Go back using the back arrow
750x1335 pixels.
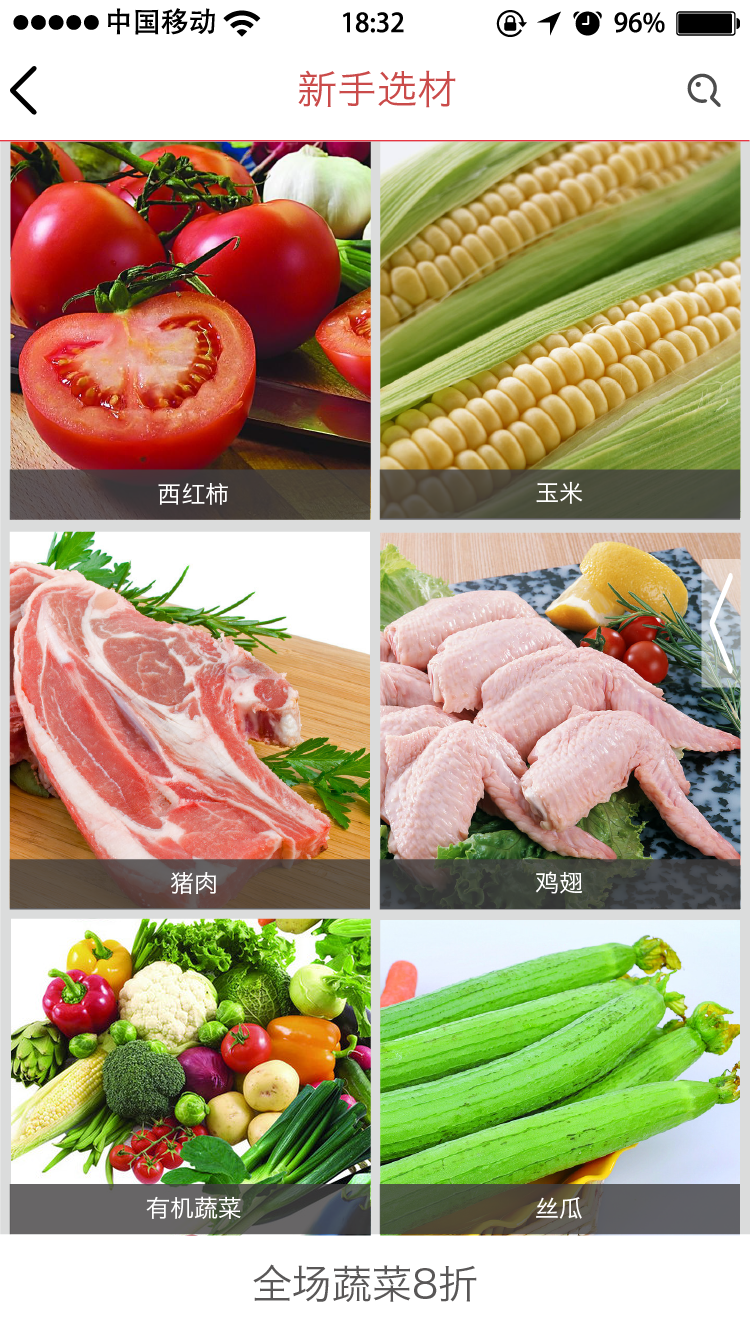click(x=24, y=91)
